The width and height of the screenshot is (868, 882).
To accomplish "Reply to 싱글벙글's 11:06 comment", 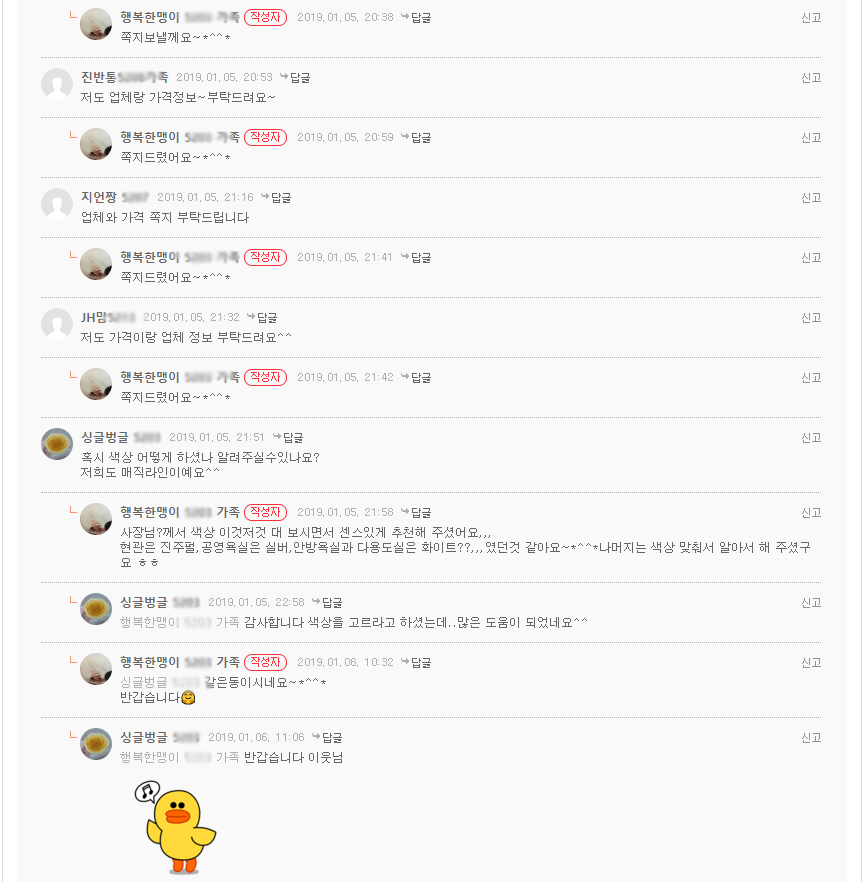I will coord(331,738).
